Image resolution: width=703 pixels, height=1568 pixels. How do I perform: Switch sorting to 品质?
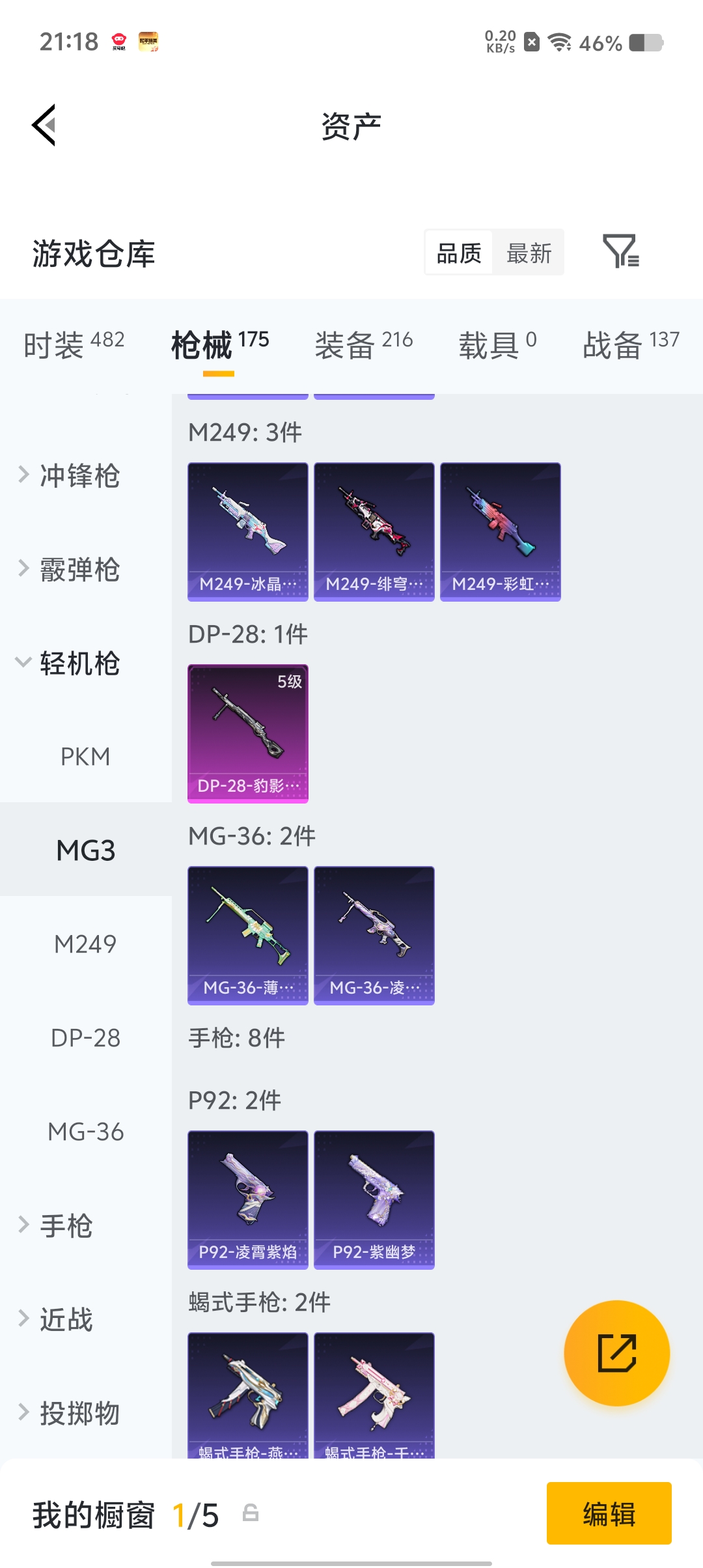tap(458, 253)
